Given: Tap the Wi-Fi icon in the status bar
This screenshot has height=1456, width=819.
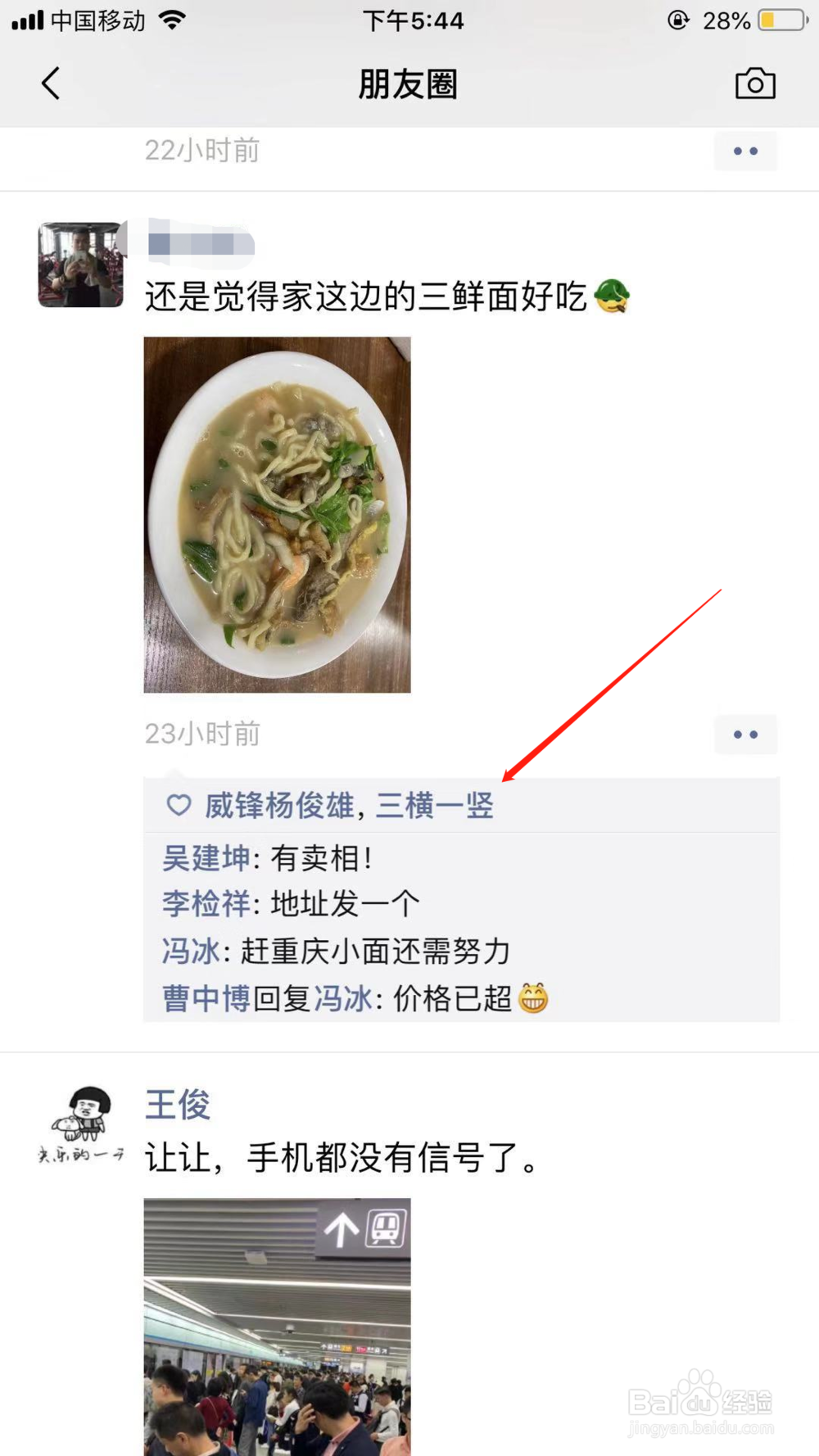Looking at the screenshot, I should point(171,20).
